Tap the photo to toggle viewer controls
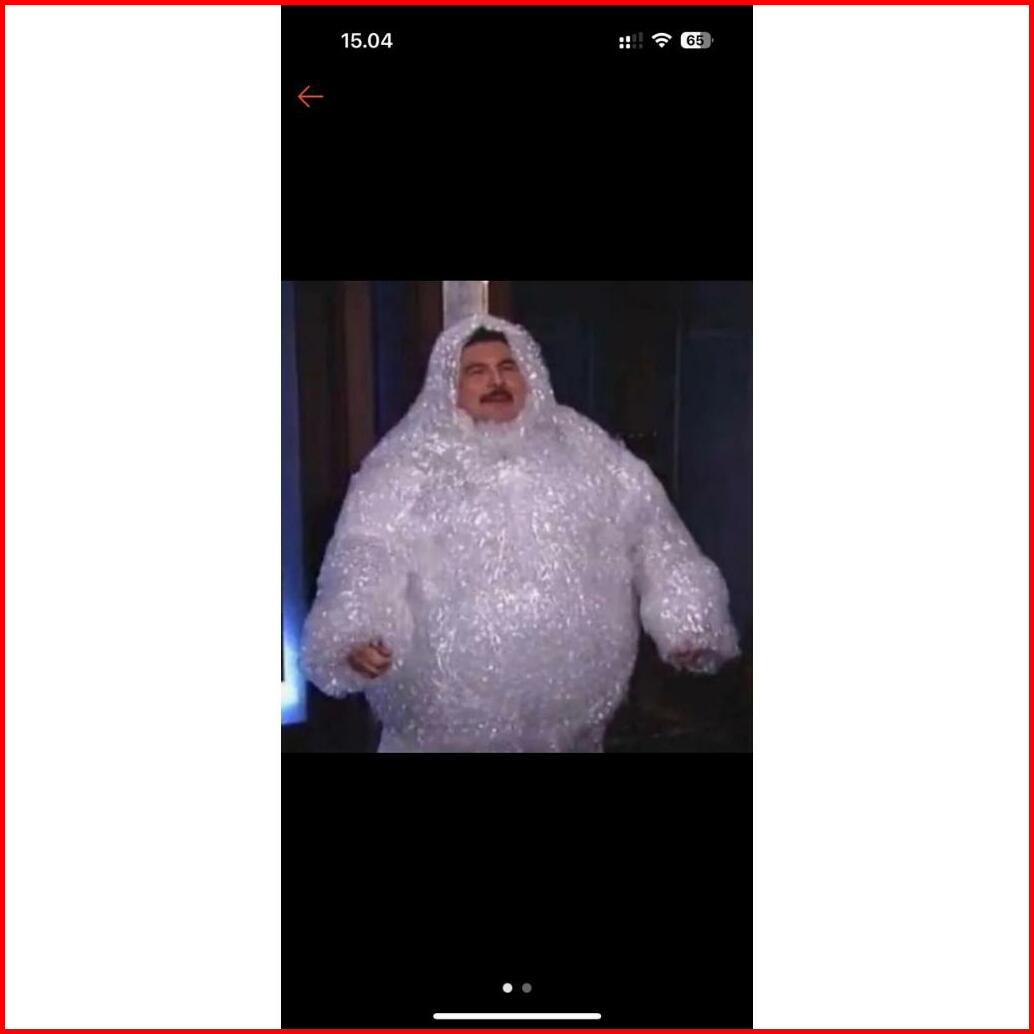 tap(516, 516)
